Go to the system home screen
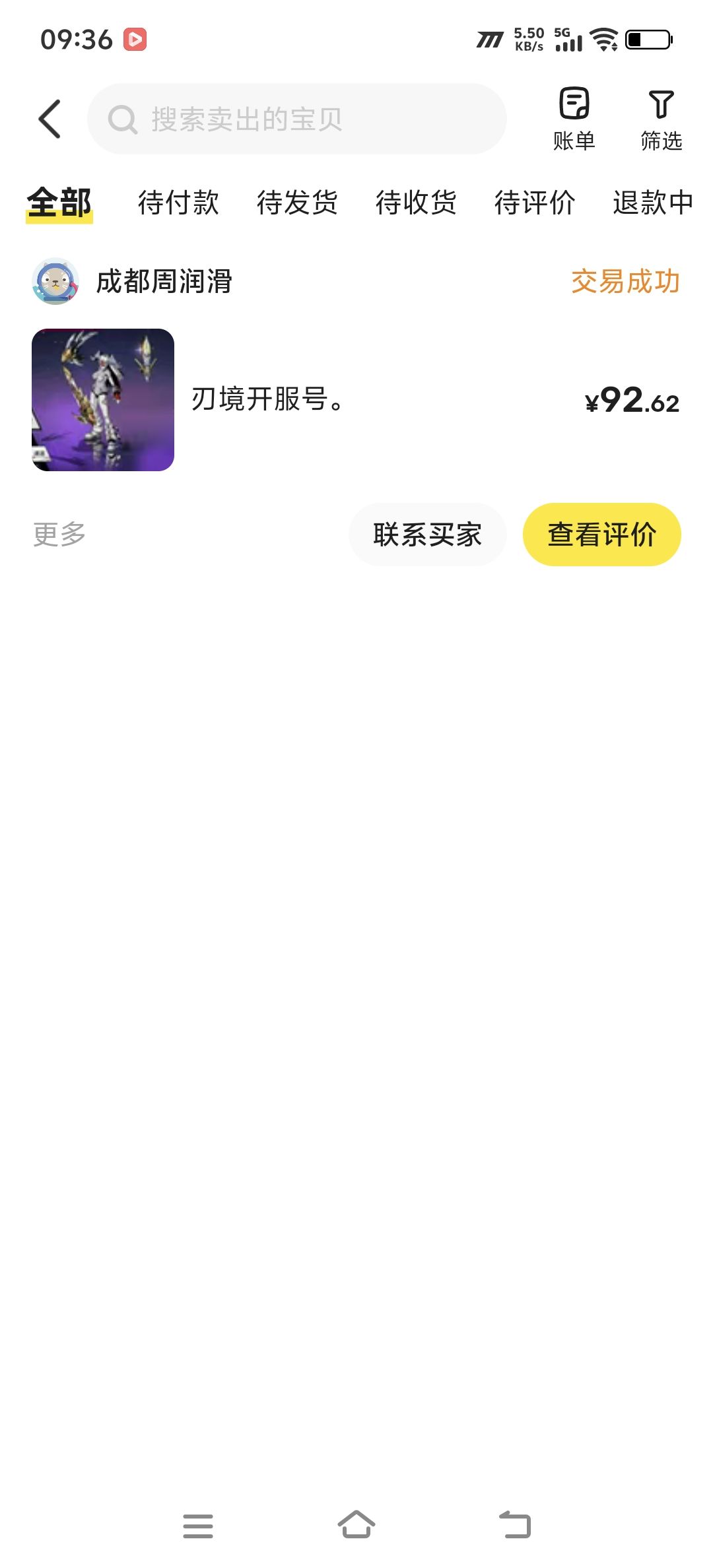The width and height of the screenshot is (713, 1568). click(356, 1525)
